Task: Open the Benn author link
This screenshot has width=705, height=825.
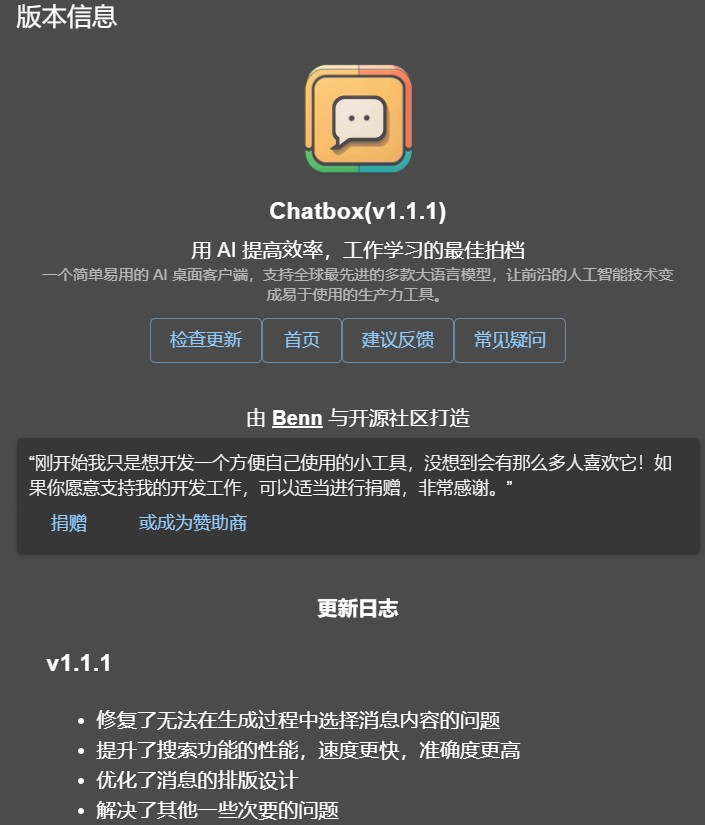Action: click(297, 418)
